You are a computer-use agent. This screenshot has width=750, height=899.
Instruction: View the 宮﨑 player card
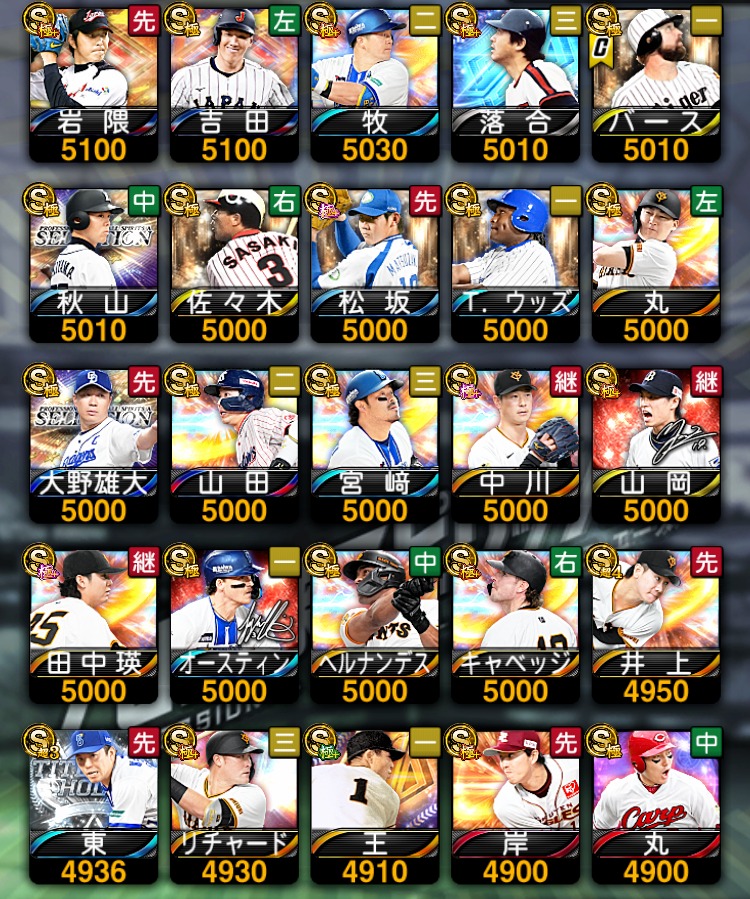coord(374,445)
